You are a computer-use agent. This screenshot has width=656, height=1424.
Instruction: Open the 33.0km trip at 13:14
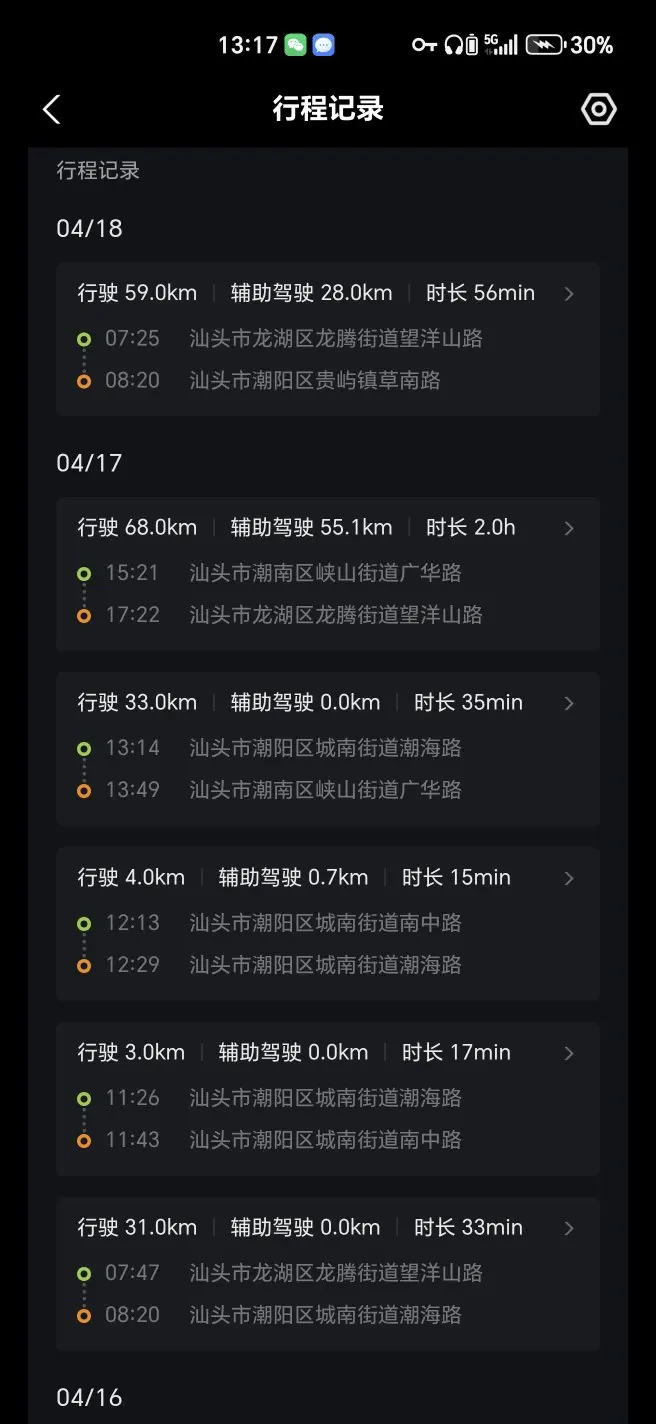[328, 748]
